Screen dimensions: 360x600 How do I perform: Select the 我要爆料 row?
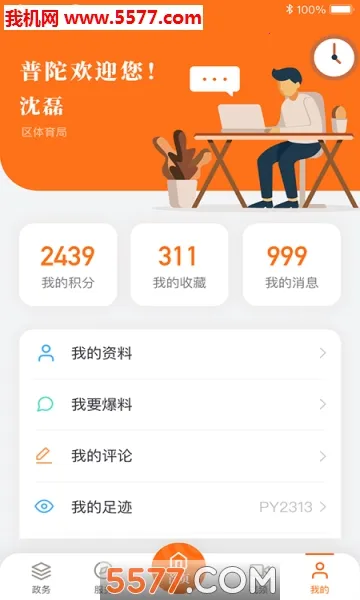point(180,404)
